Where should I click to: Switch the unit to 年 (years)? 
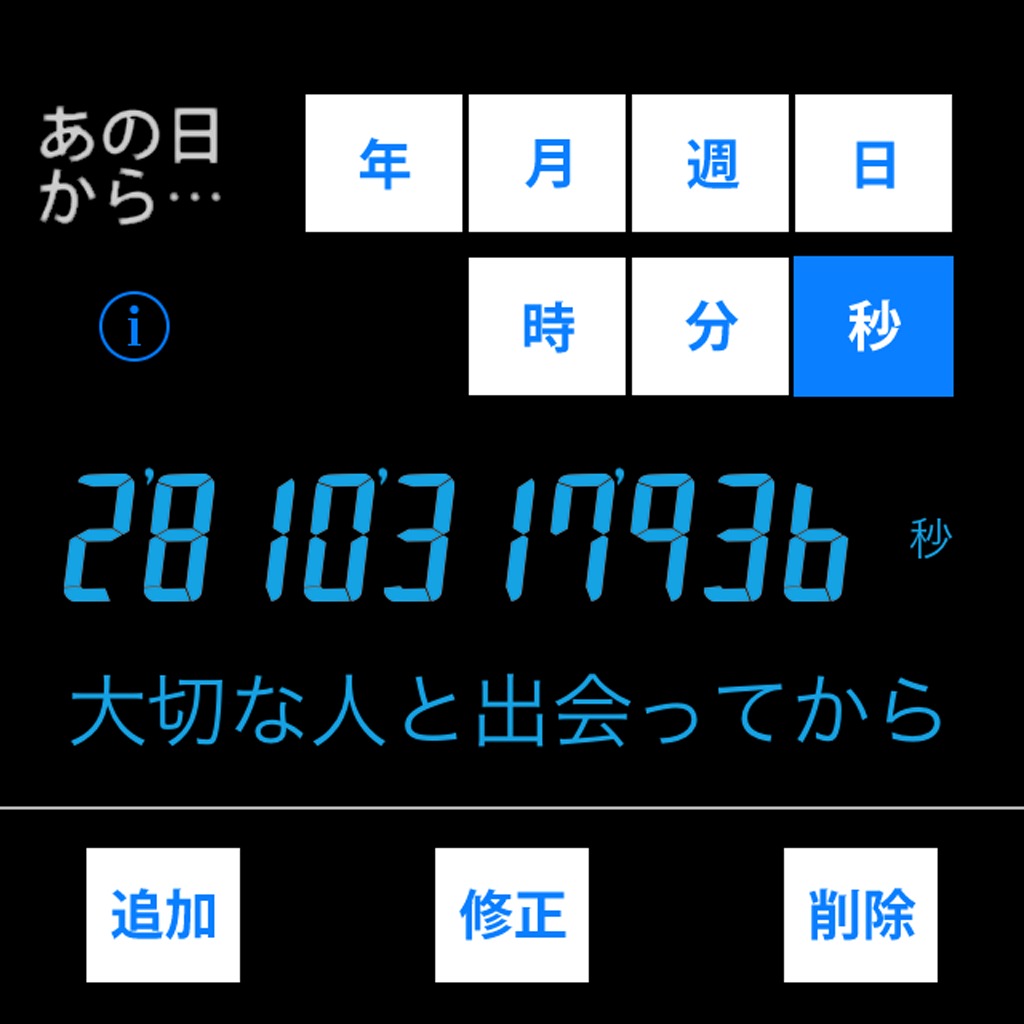pyautogui.click(x=384, y=164)
